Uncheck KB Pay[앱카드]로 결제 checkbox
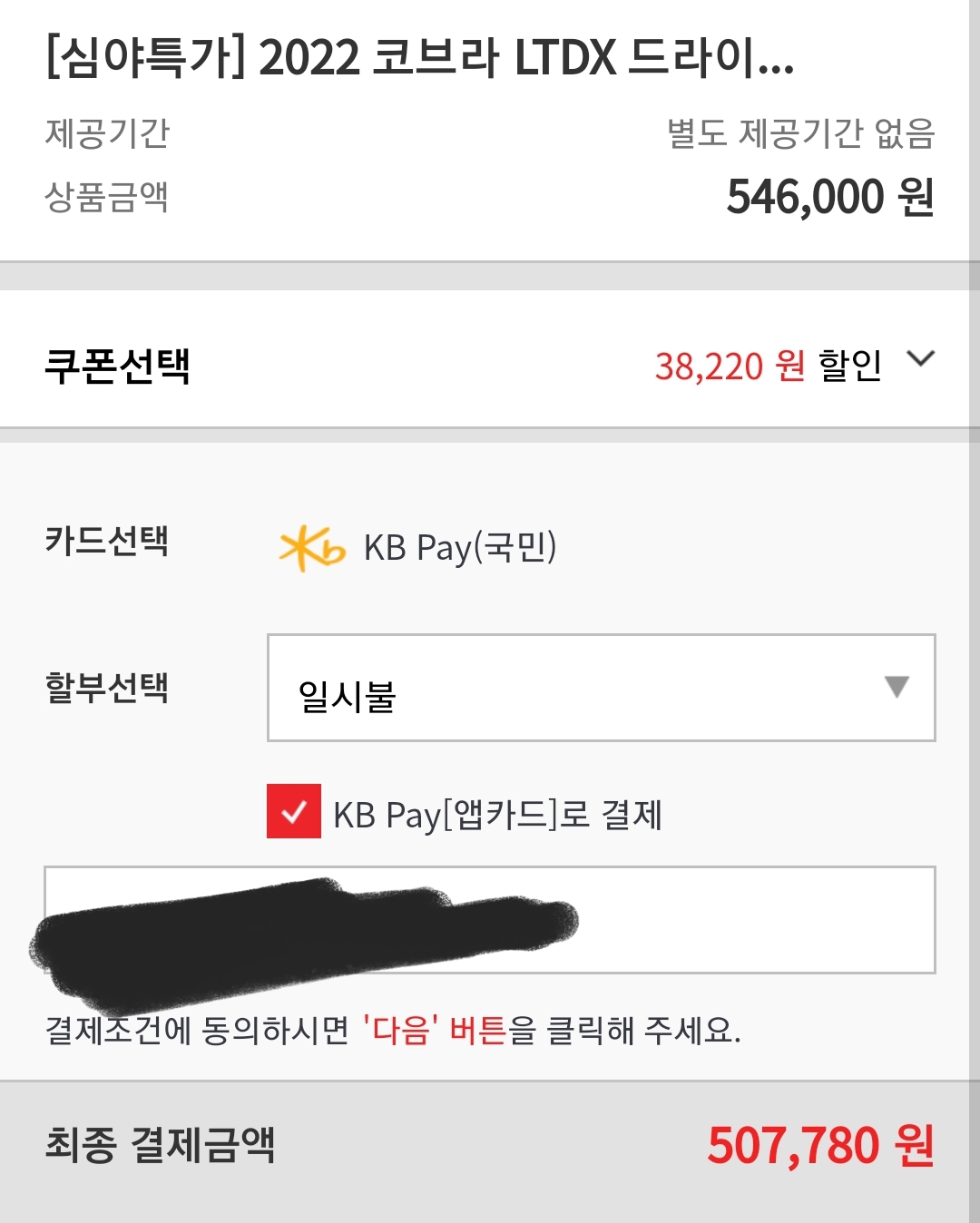 294,811
